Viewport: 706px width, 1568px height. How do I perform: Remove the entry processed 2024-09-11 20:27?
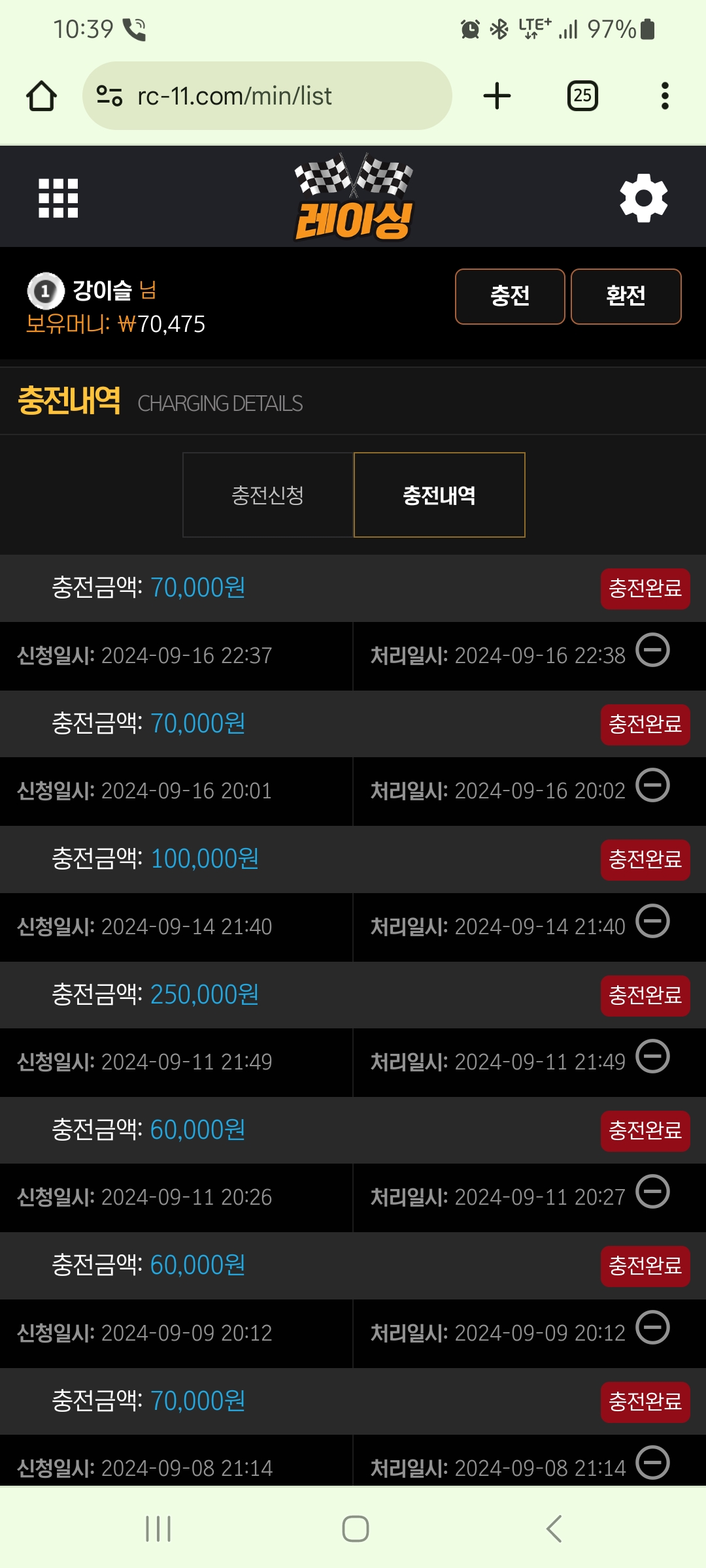[x=653, y=1192]
